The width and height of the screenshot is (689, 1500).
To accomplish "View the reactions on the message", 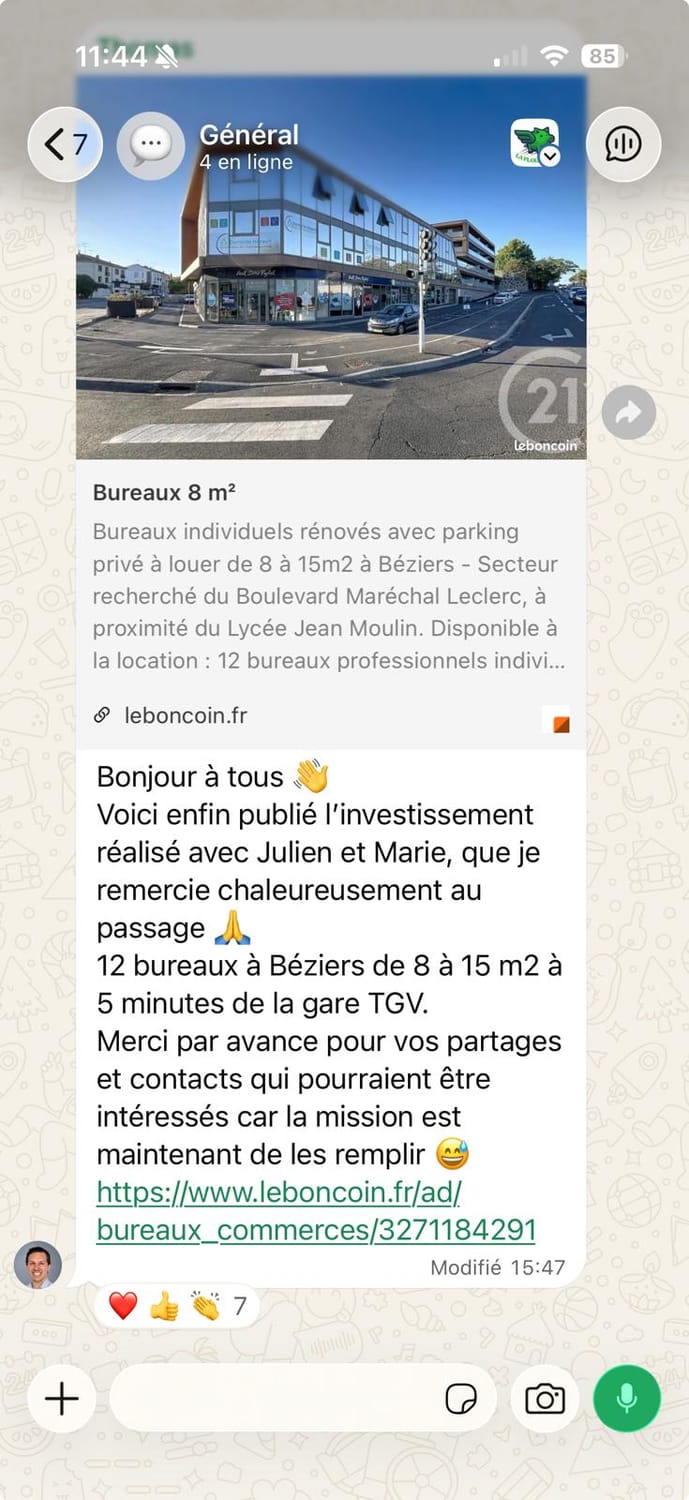I will (x=177, y=1306).
